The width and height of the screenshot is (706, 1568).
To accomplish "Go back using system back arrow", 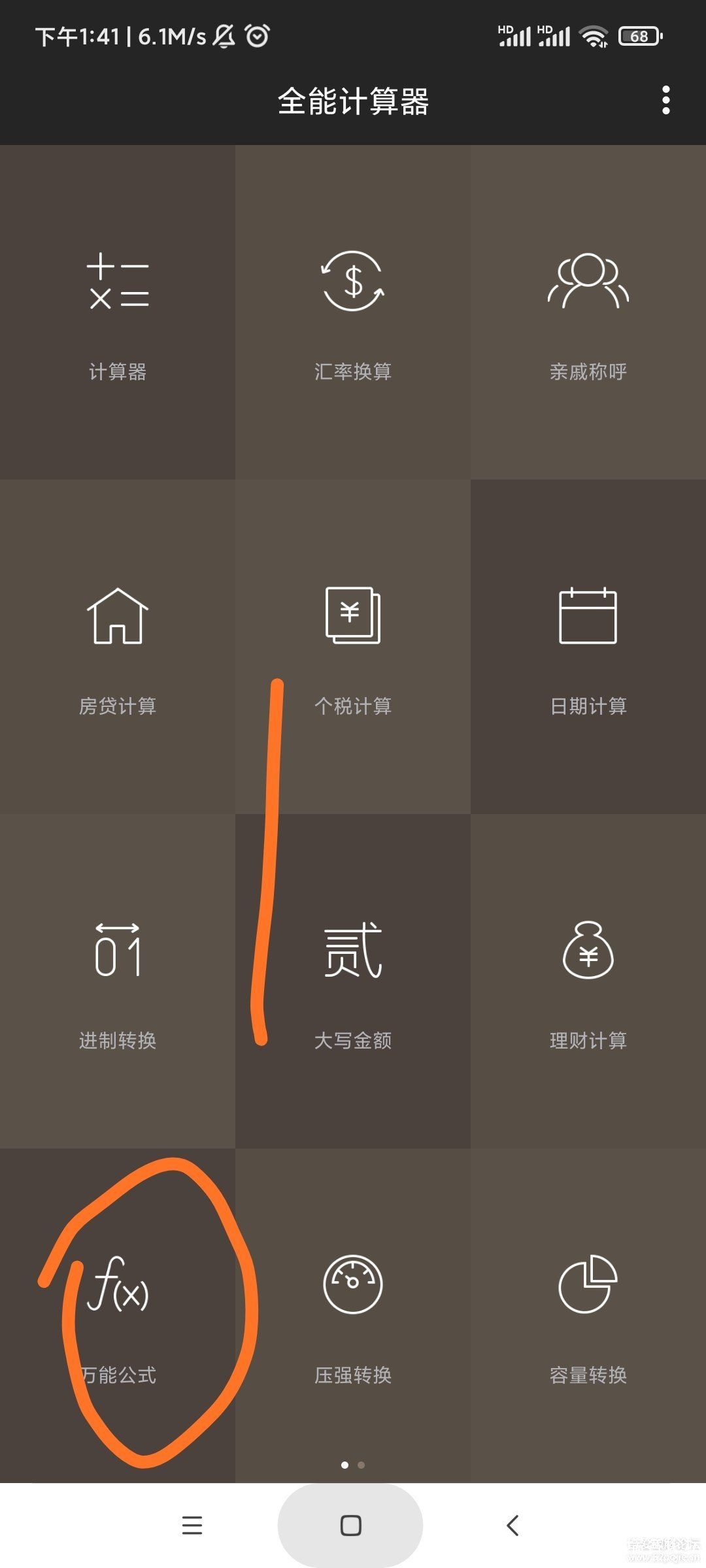I will point(513,1526).
